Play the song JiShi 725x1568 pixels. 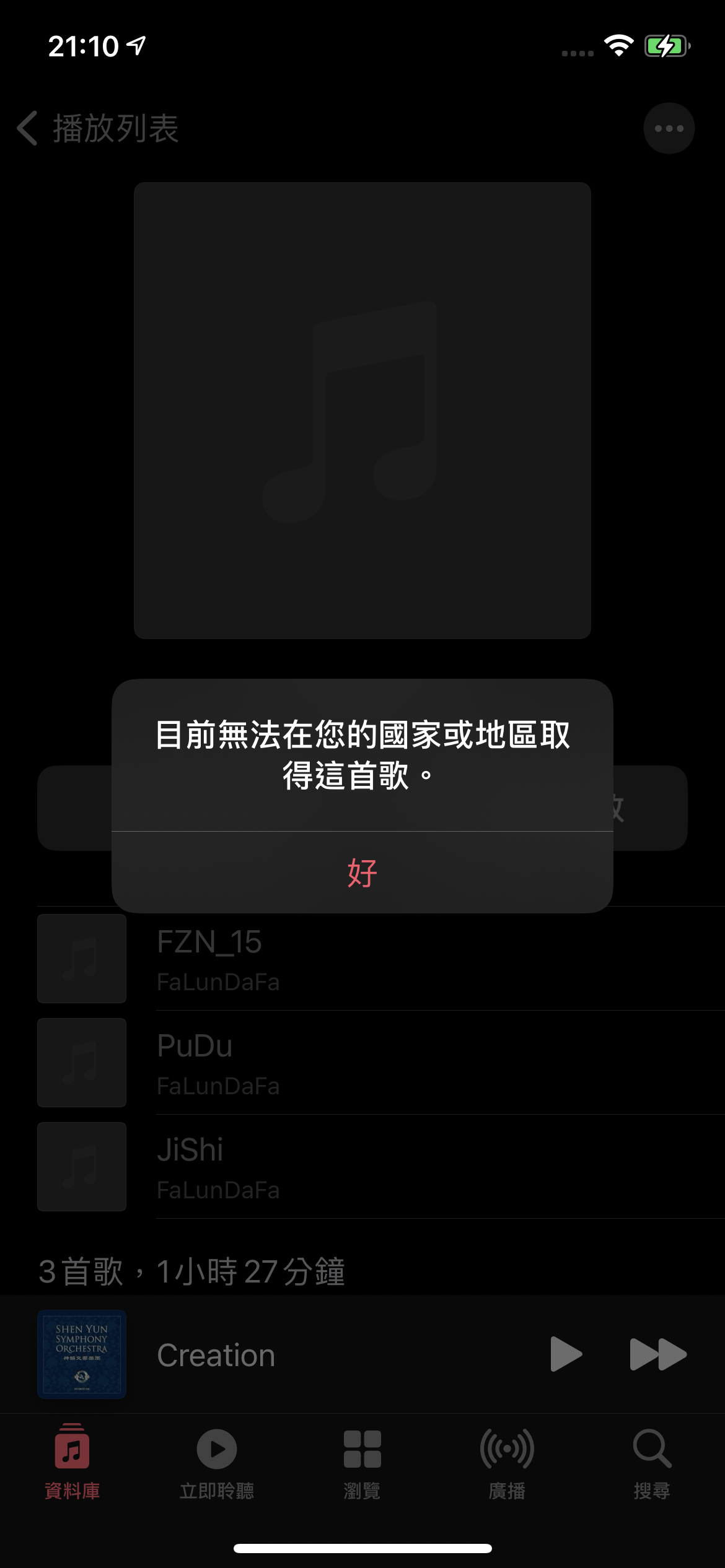(x=372, y=1167)
